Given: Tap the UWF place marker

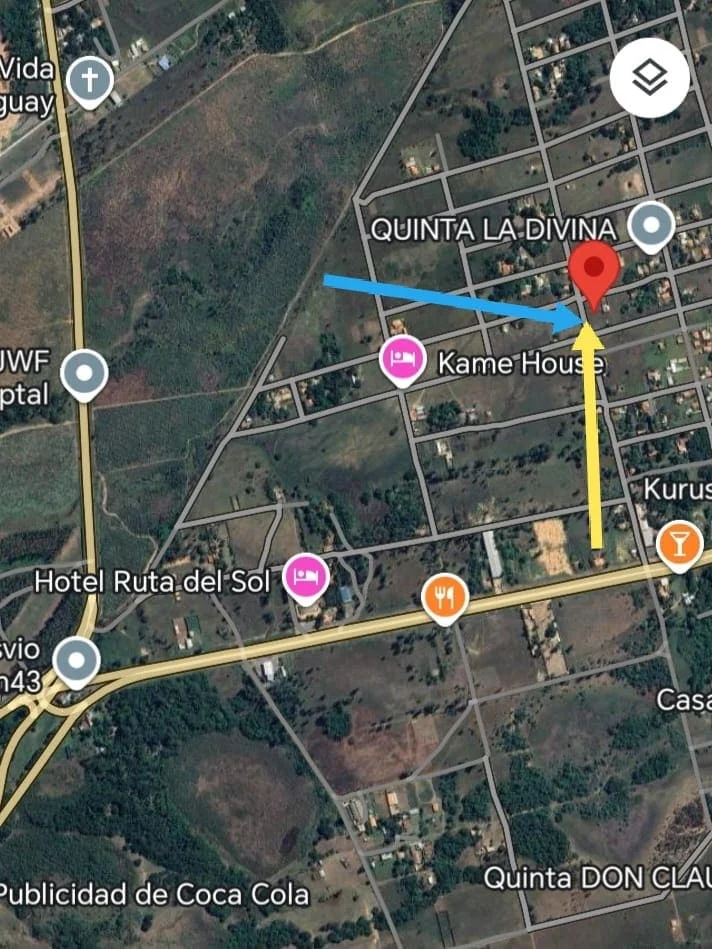Looking at the screenshot, I should pos(84,375).
